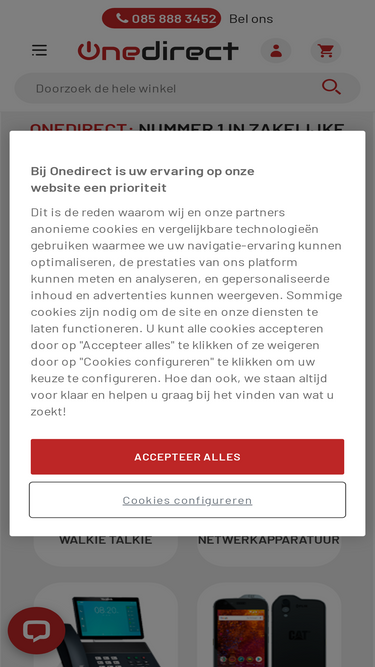The image size is (375, 667).
Task: Open the live chat bubble
Action: [x=37, y=630]
